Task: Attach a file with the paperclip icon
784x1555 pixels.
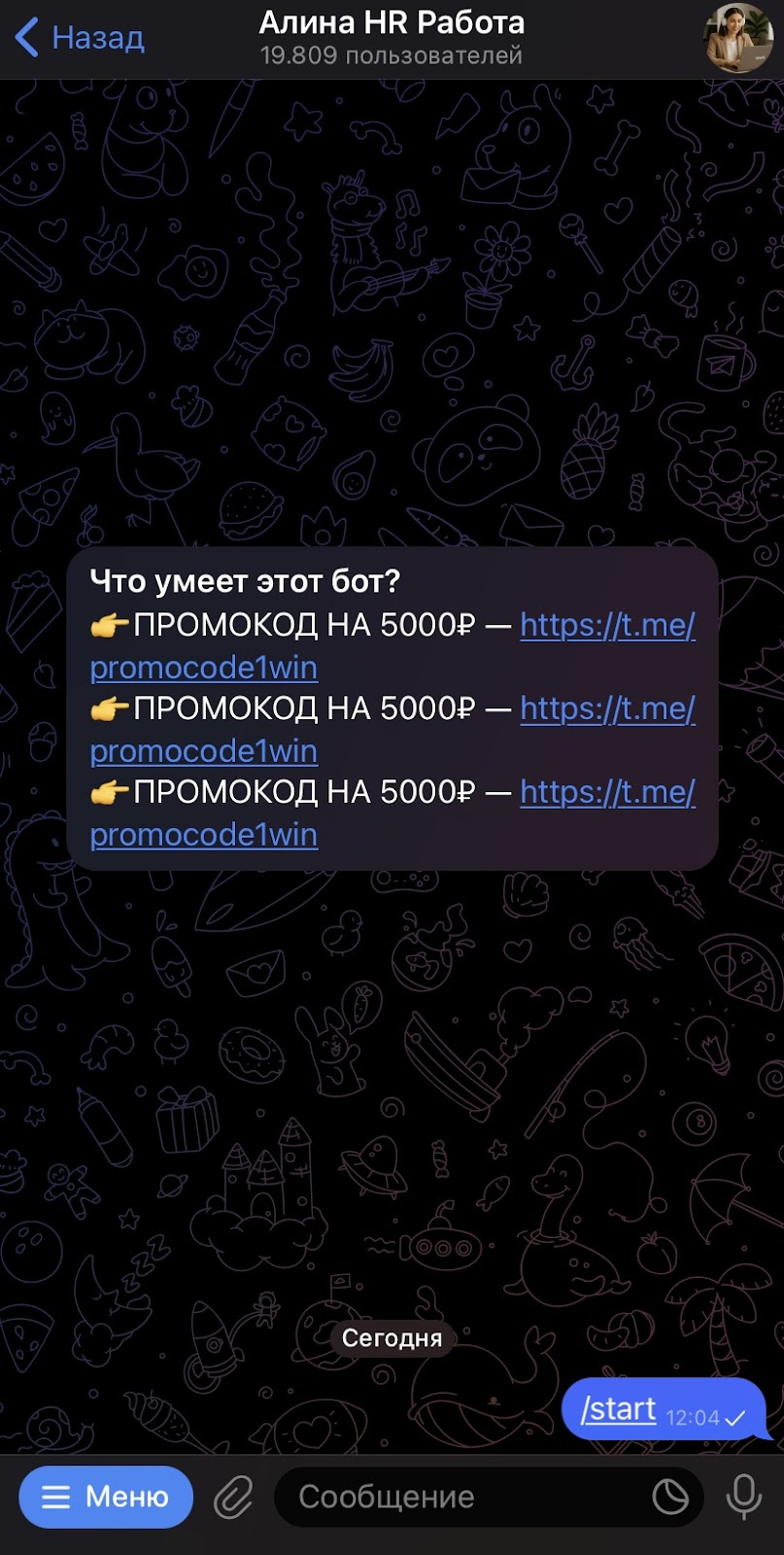Action: click(x=233, y=1497)
